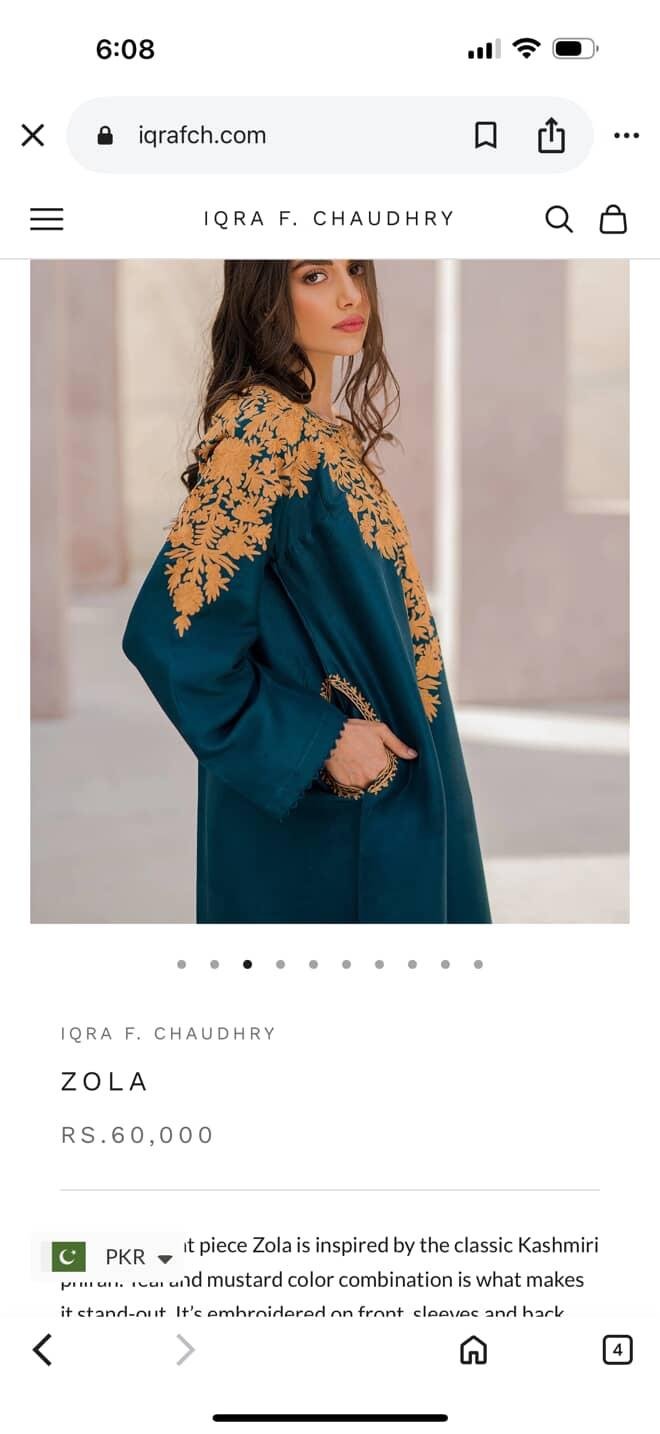The width and height of the screenshot is (660, 1434).
Task: Go to the browser home page
Action: [473, 1351]
